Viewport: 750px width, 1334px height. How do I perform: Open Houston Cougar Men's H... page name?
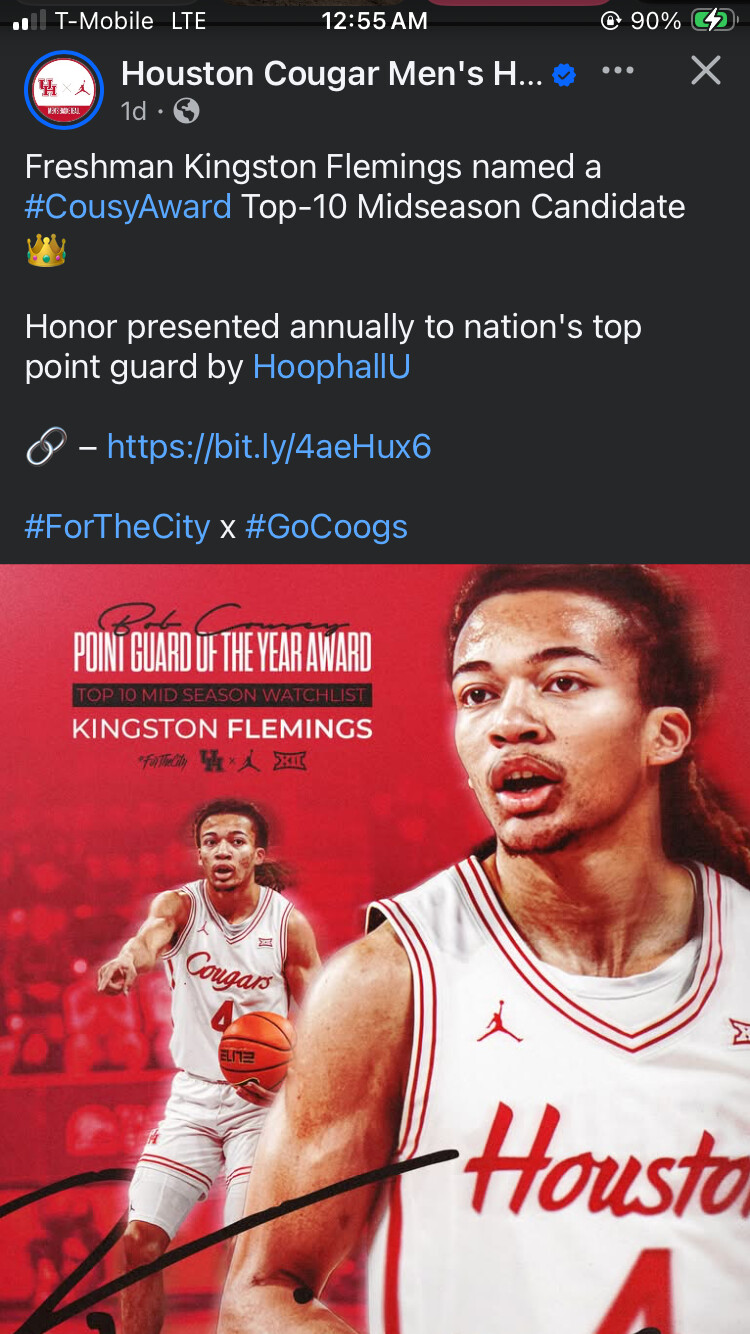(x=330, y=73)
